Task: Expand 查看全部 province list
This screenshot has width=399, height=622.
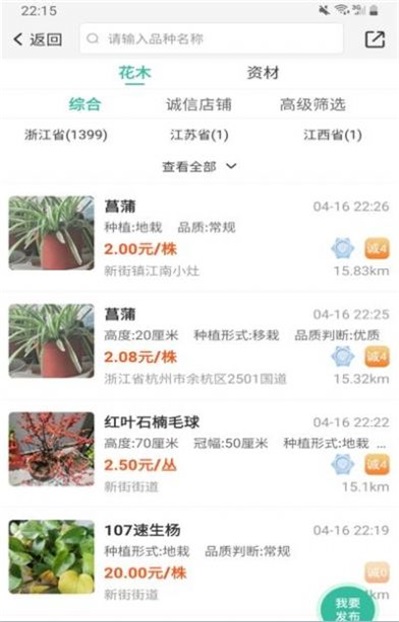Action: click(x=199, y=166)
